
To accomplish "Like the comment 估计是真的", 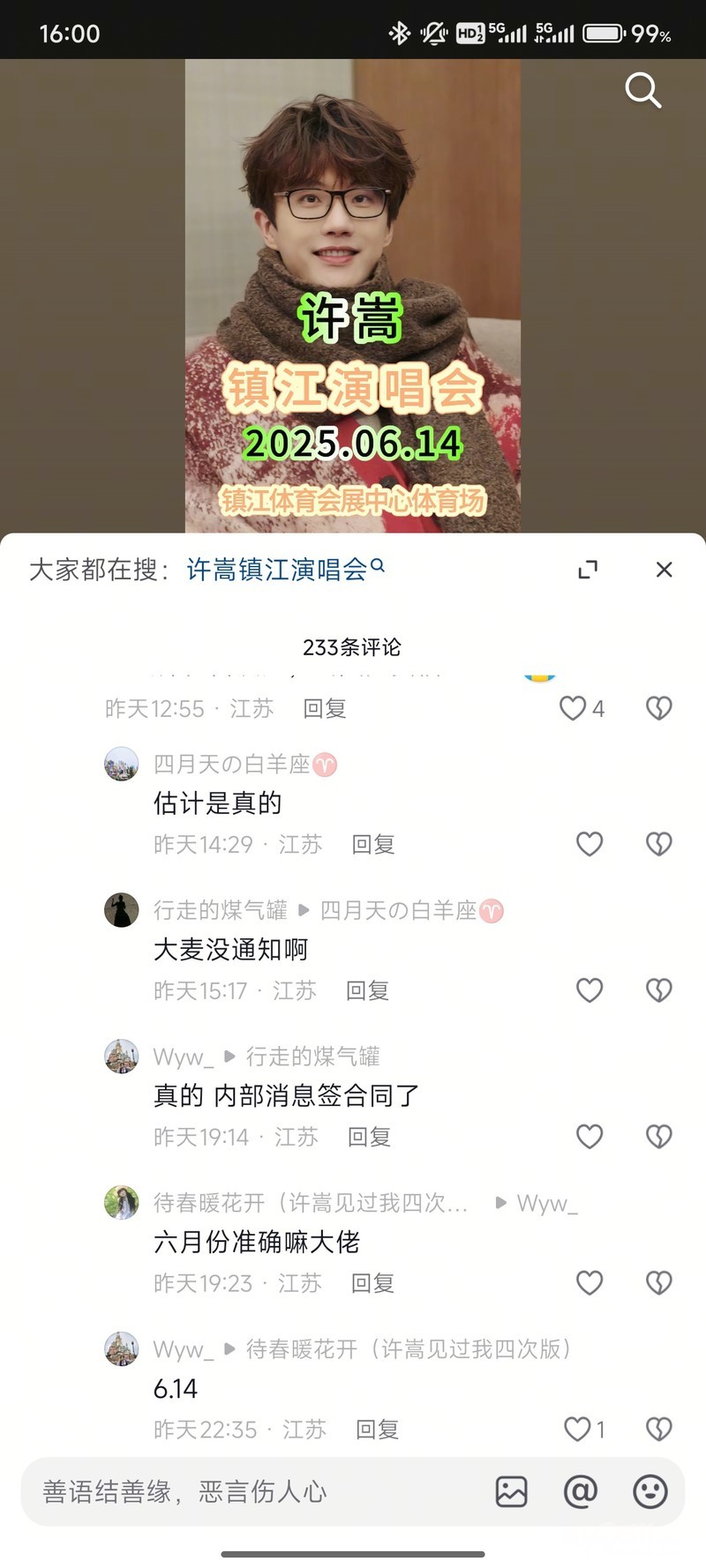I will pyautogui.click(x=590, y=844).
